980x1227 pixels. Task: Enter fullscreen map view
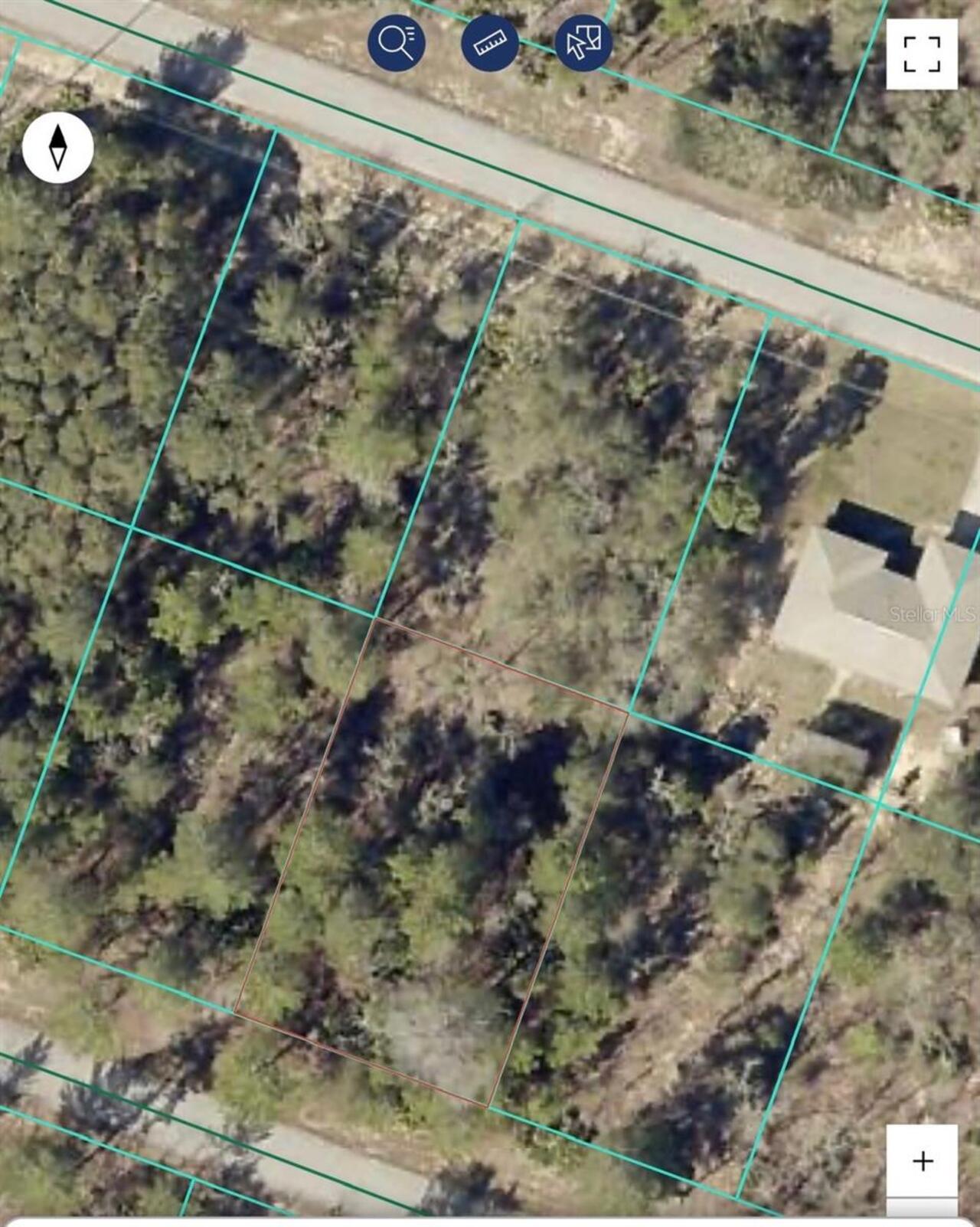pos(922,54)
